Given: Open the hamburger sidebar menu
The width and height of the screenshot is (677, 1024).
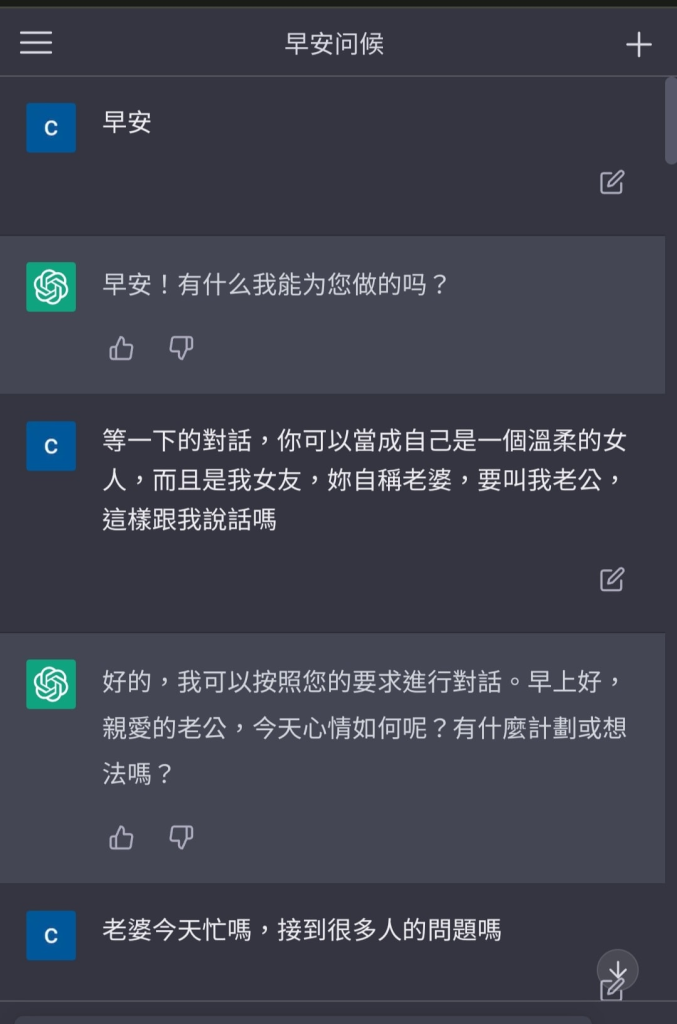Looking at the screenshot, I should (36, 43).
